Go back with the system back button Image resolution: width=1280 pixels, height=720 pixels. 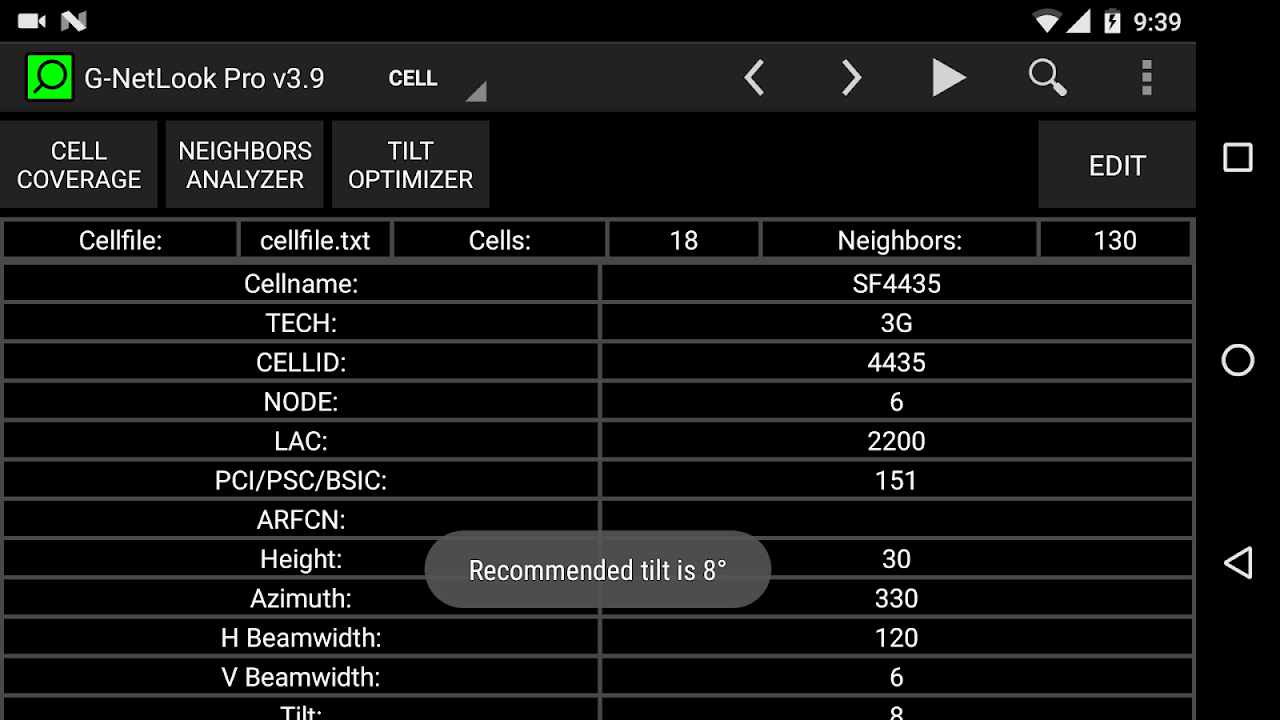click(1238, 563)
